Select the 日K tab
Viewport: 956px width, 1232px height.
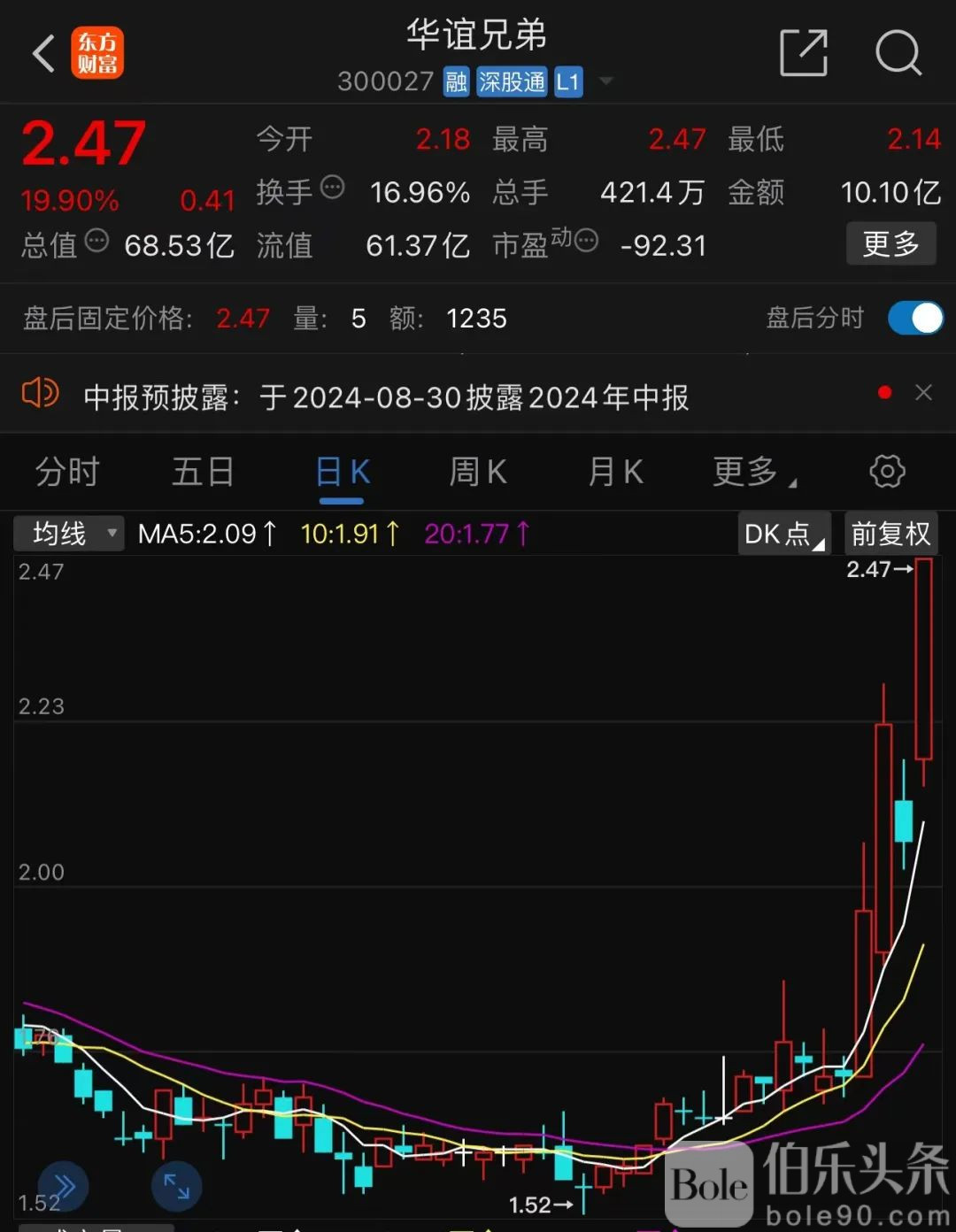tap(343, 473)
